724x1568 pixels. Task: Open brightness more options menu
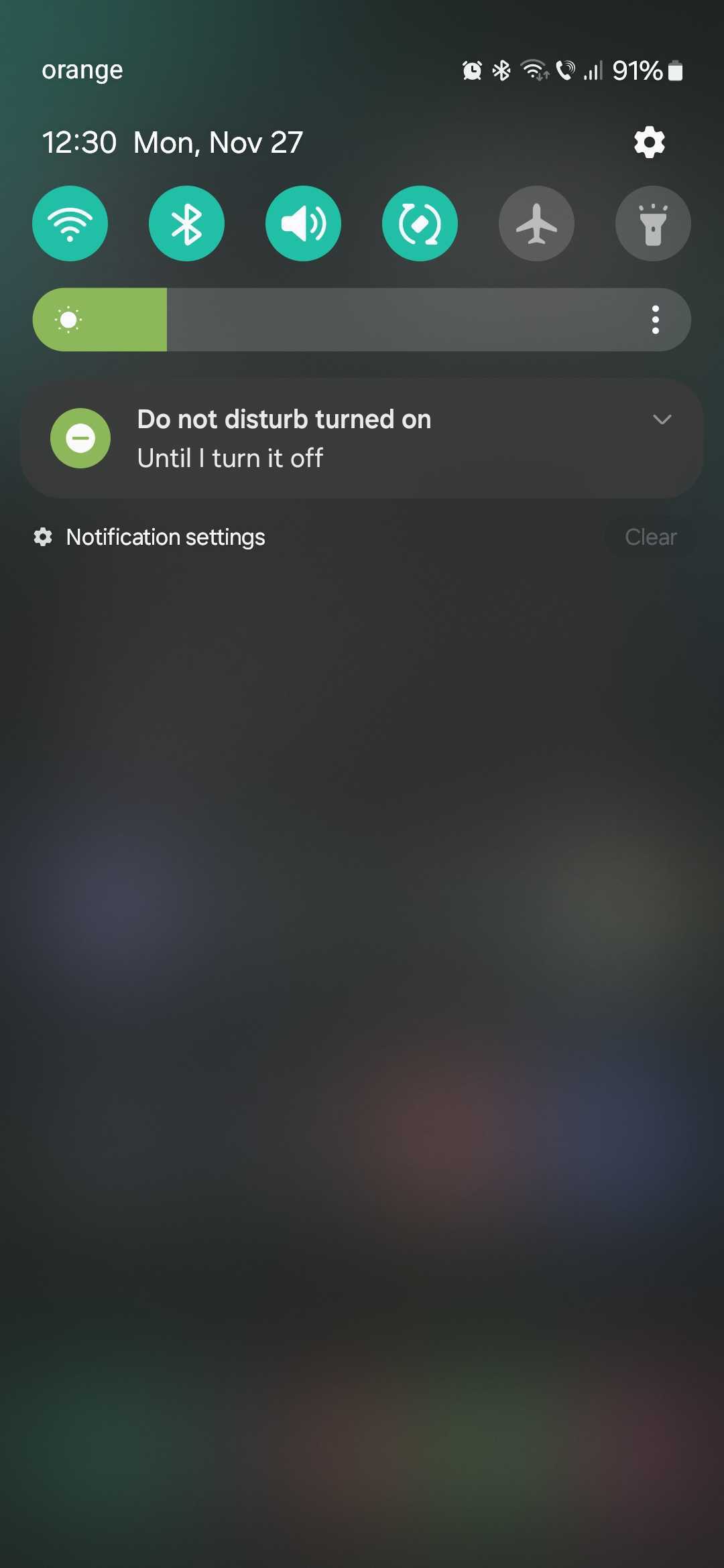pos(656,320)
